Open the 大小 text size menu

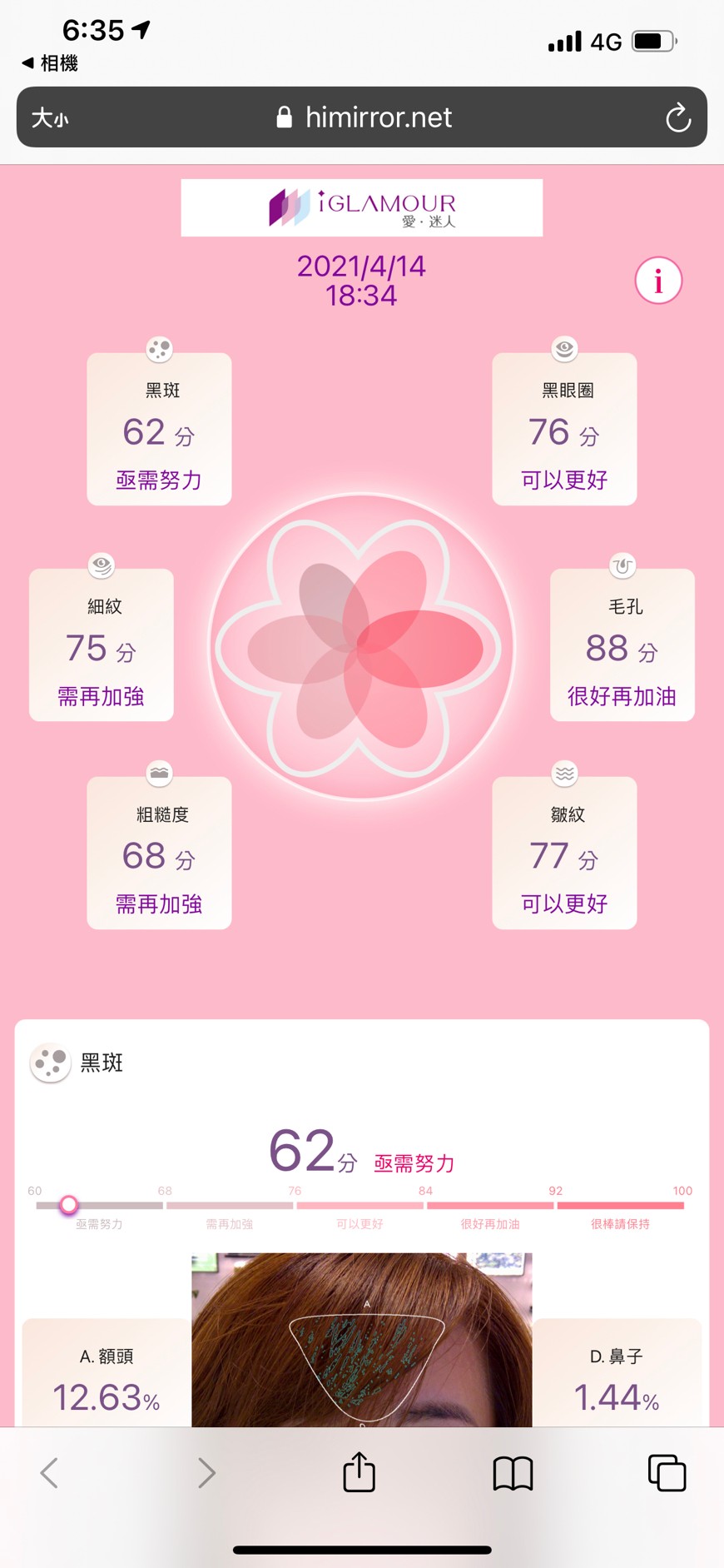[48, 117]
